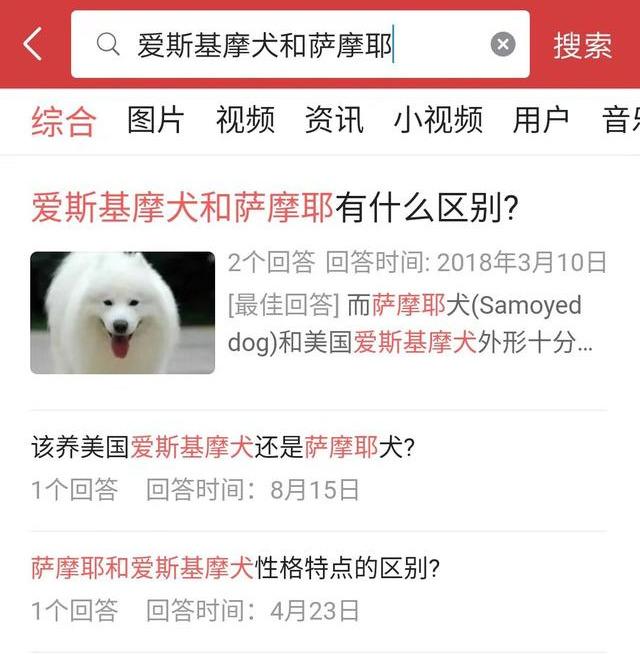Viewport: 640px width, 655px height.
Task: Clear the search text
Action: coord(503,44)
